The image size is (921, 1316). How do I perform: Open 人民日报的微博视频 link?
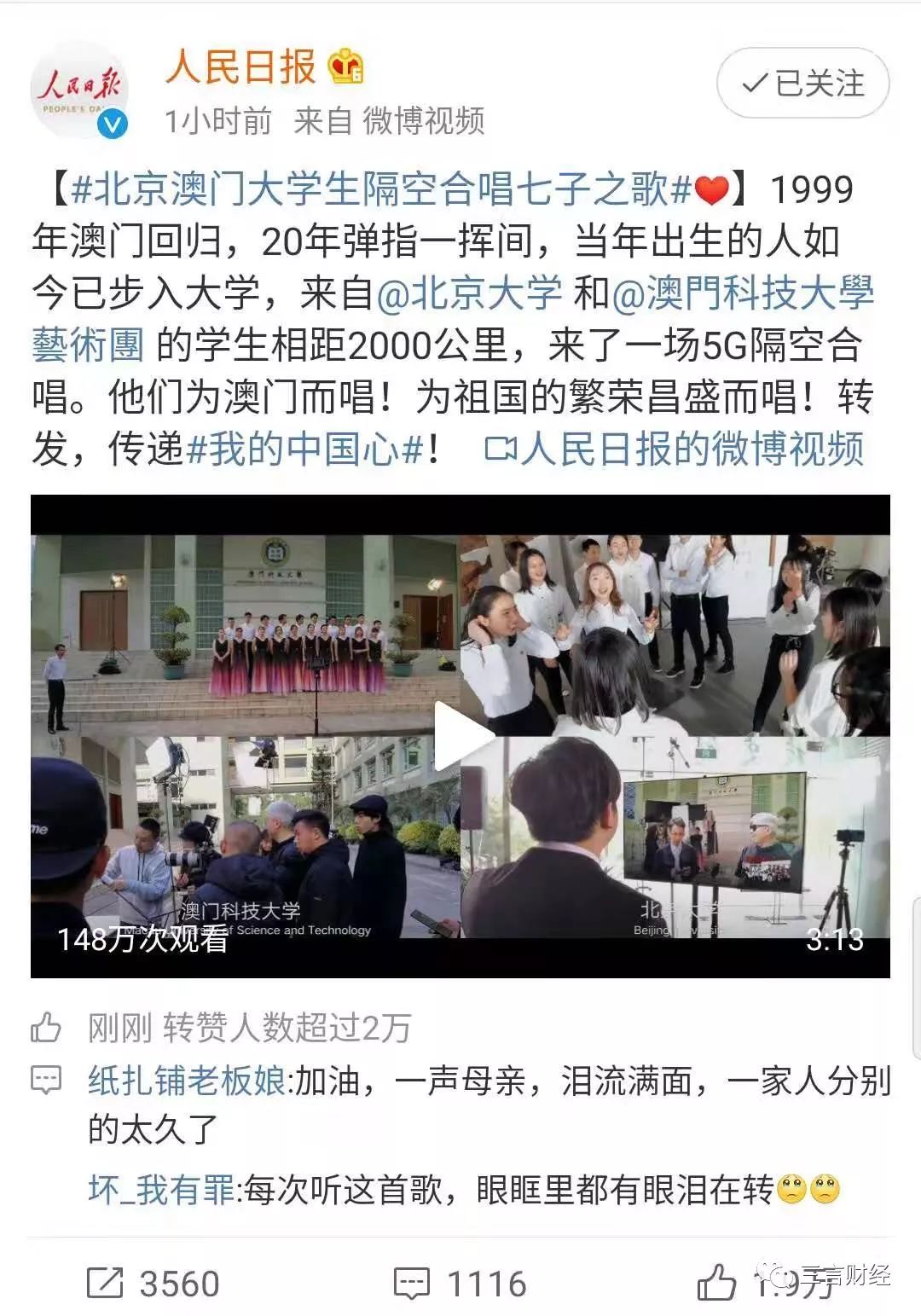[x=674, y=449]
